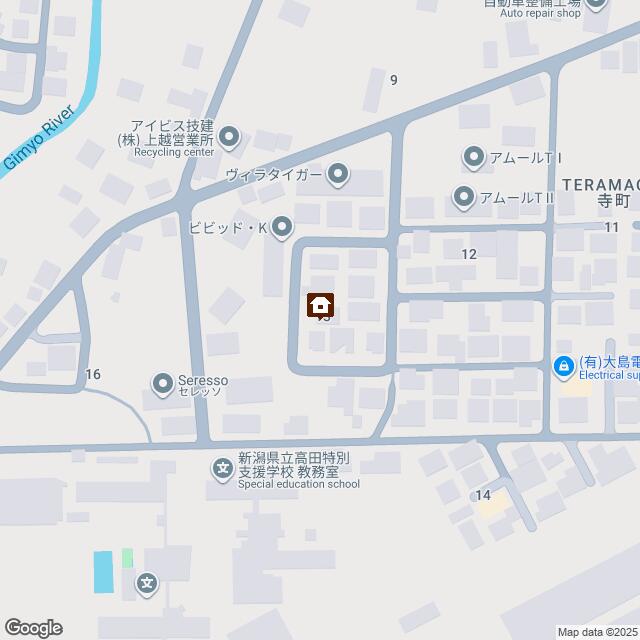Select the ヴィラタイガー place marker
The image size is (640, 640).
[x=338, y=175]
